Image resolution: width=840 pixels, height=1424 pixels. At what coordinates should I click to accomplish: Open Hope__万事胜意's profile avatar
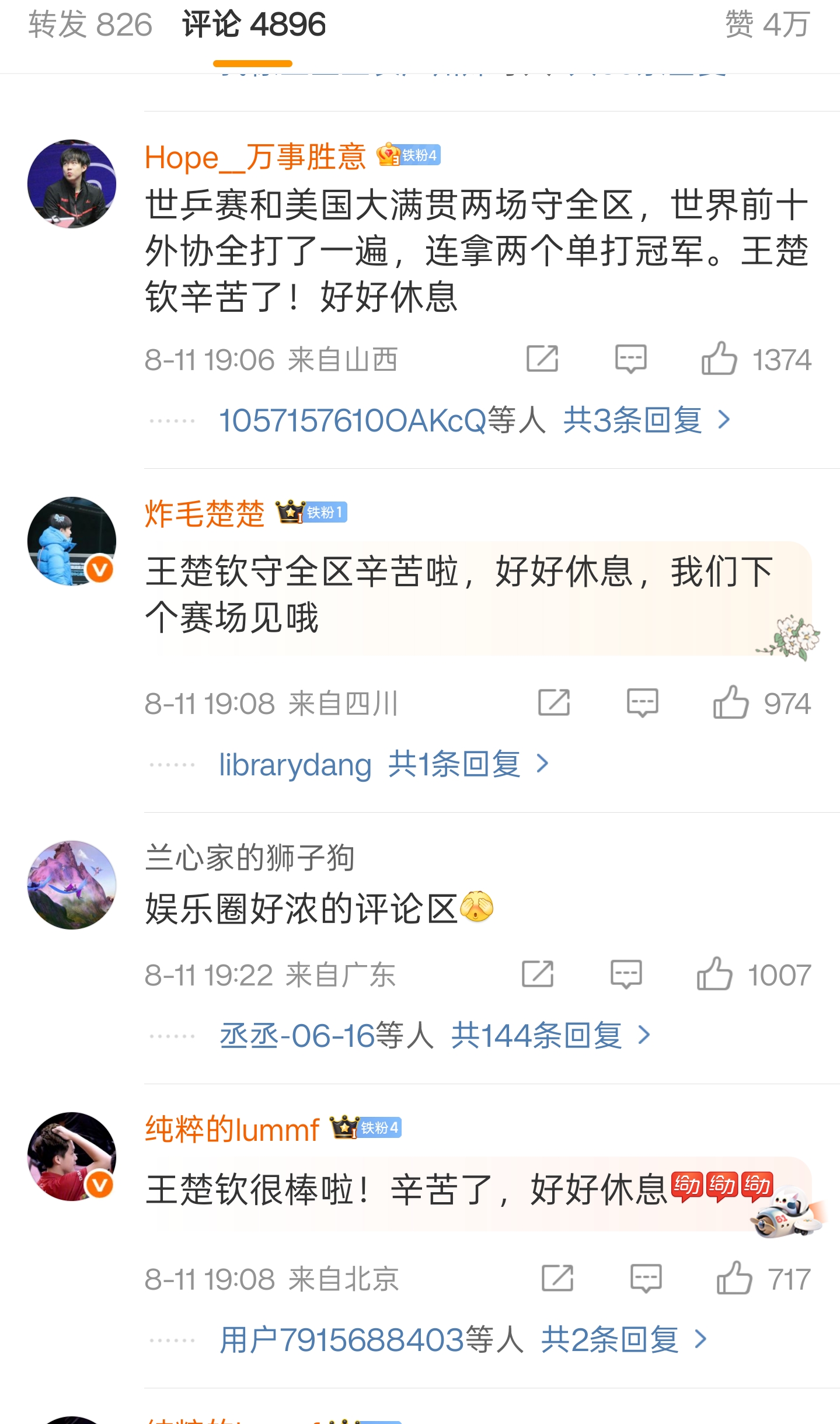pos(72,184)
